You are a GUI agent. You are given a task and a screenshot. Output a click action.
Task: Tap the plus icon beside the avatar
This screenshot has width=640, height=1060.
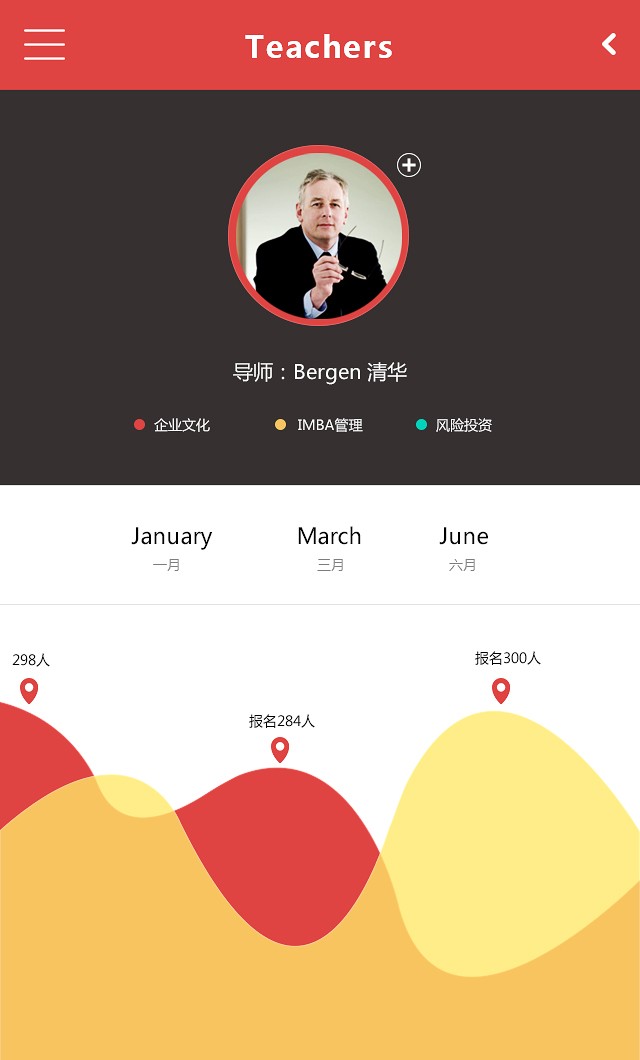tap(408, 165)
